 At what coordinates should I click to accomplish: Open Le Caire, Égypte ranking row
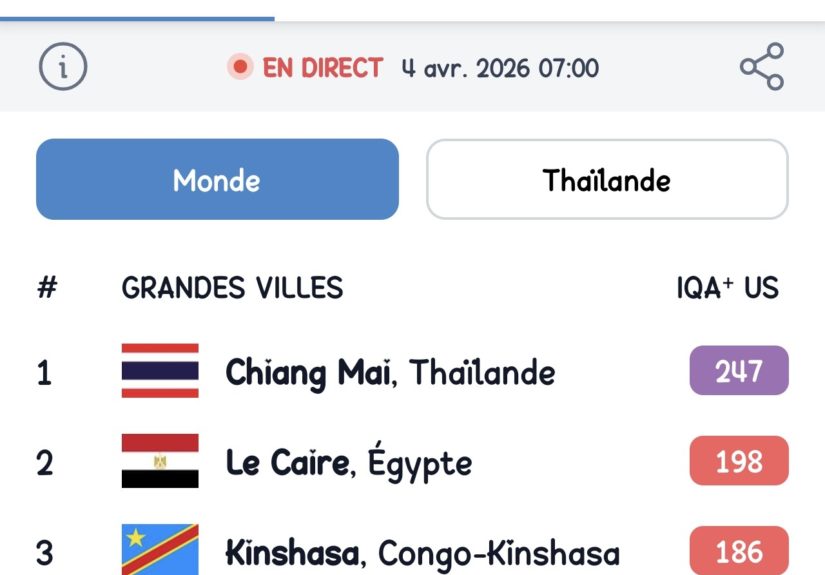point(348,462)
